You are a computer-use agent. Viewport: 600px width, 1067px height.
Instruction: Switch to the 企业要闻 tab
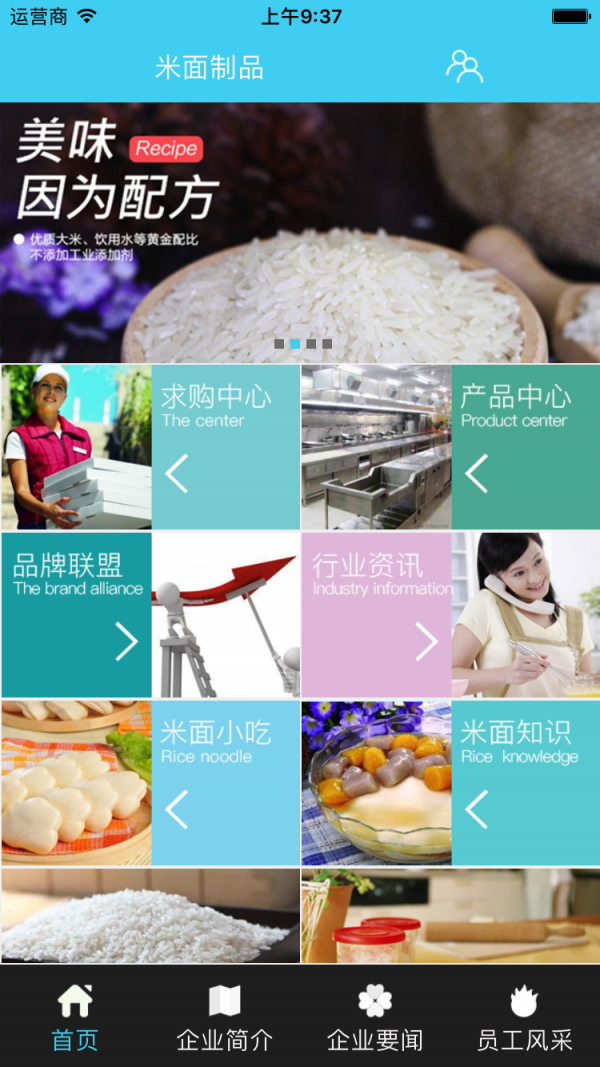375,1017
